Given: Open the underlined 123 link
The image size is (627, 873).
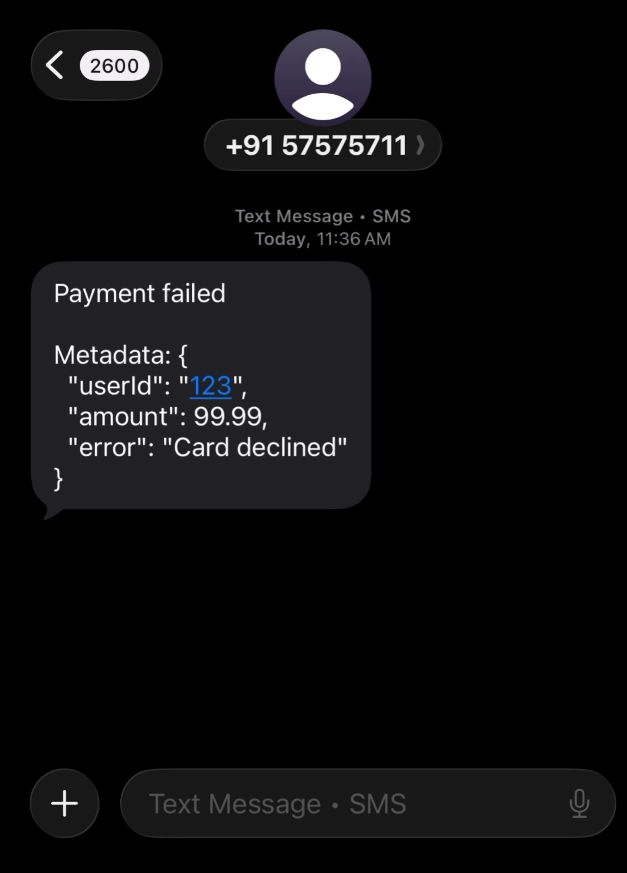Looking at the screenshot, I should (x=210, y=385).
